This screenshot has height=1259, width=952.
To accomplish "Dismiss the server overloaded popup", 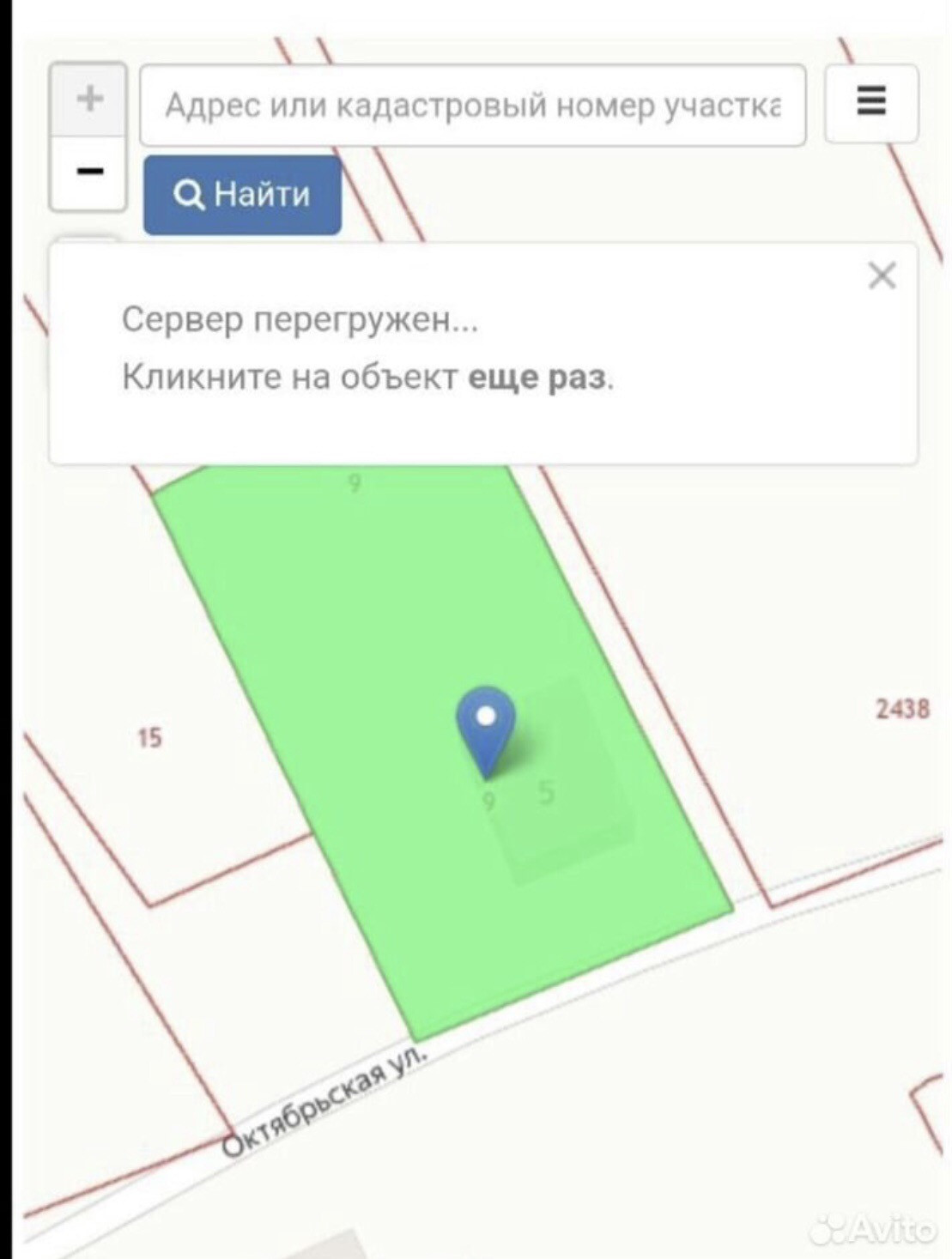I will coord(882,276).
